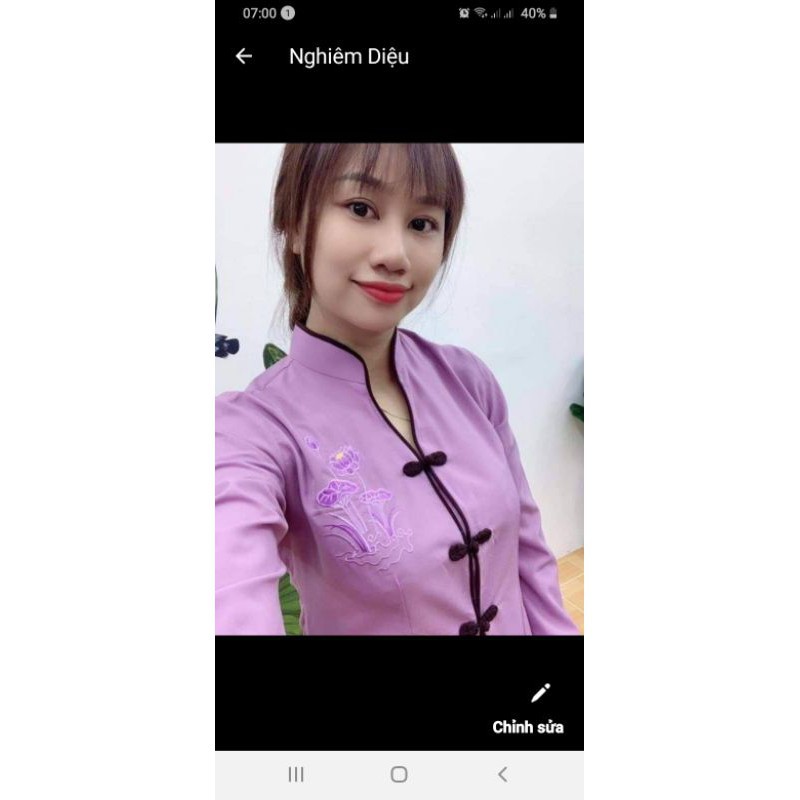
Task: Return to the home screen
Action: [x=399, y=774]
